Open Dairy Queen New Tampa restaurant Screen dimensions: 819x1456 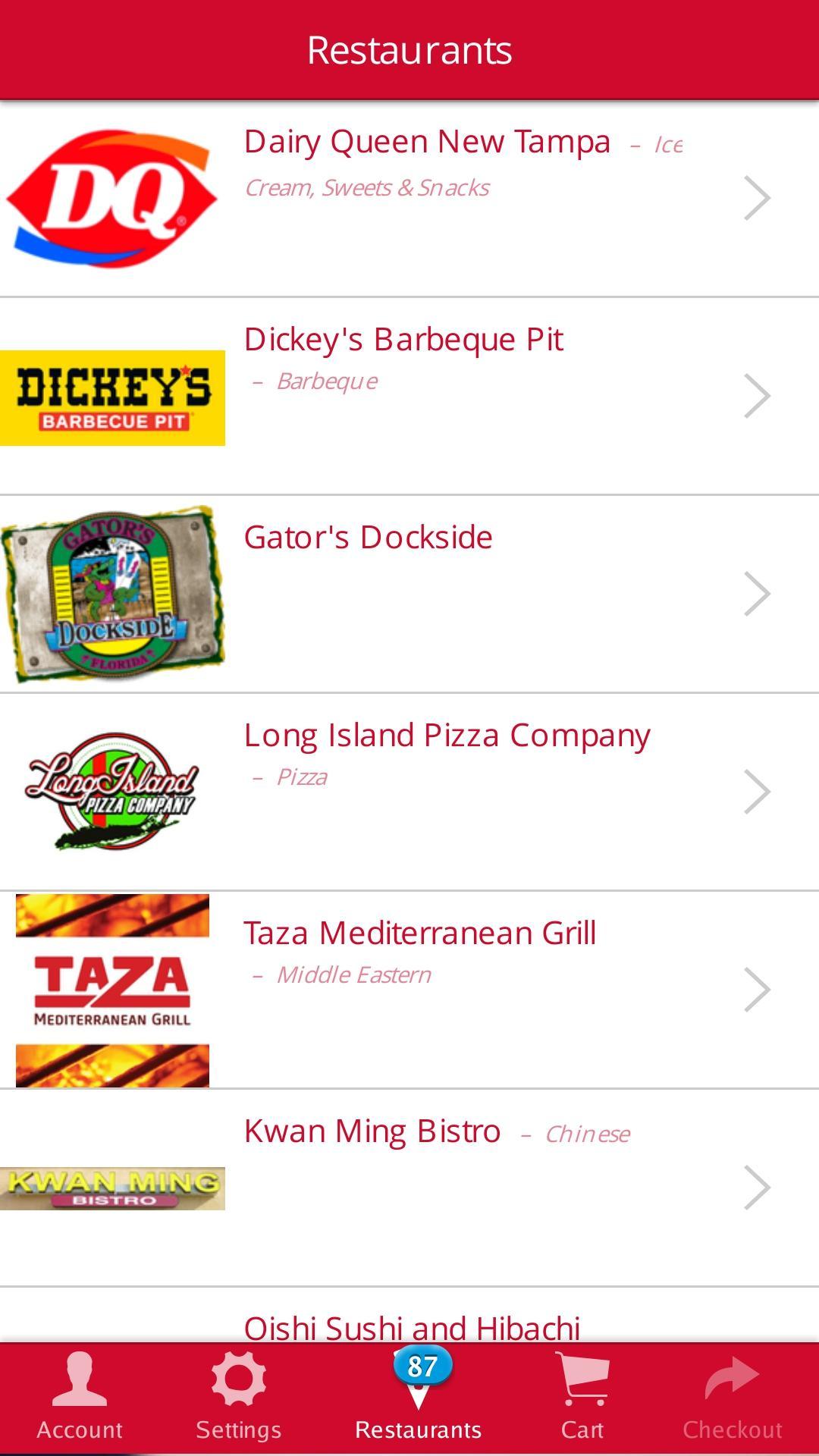[409, 199]
